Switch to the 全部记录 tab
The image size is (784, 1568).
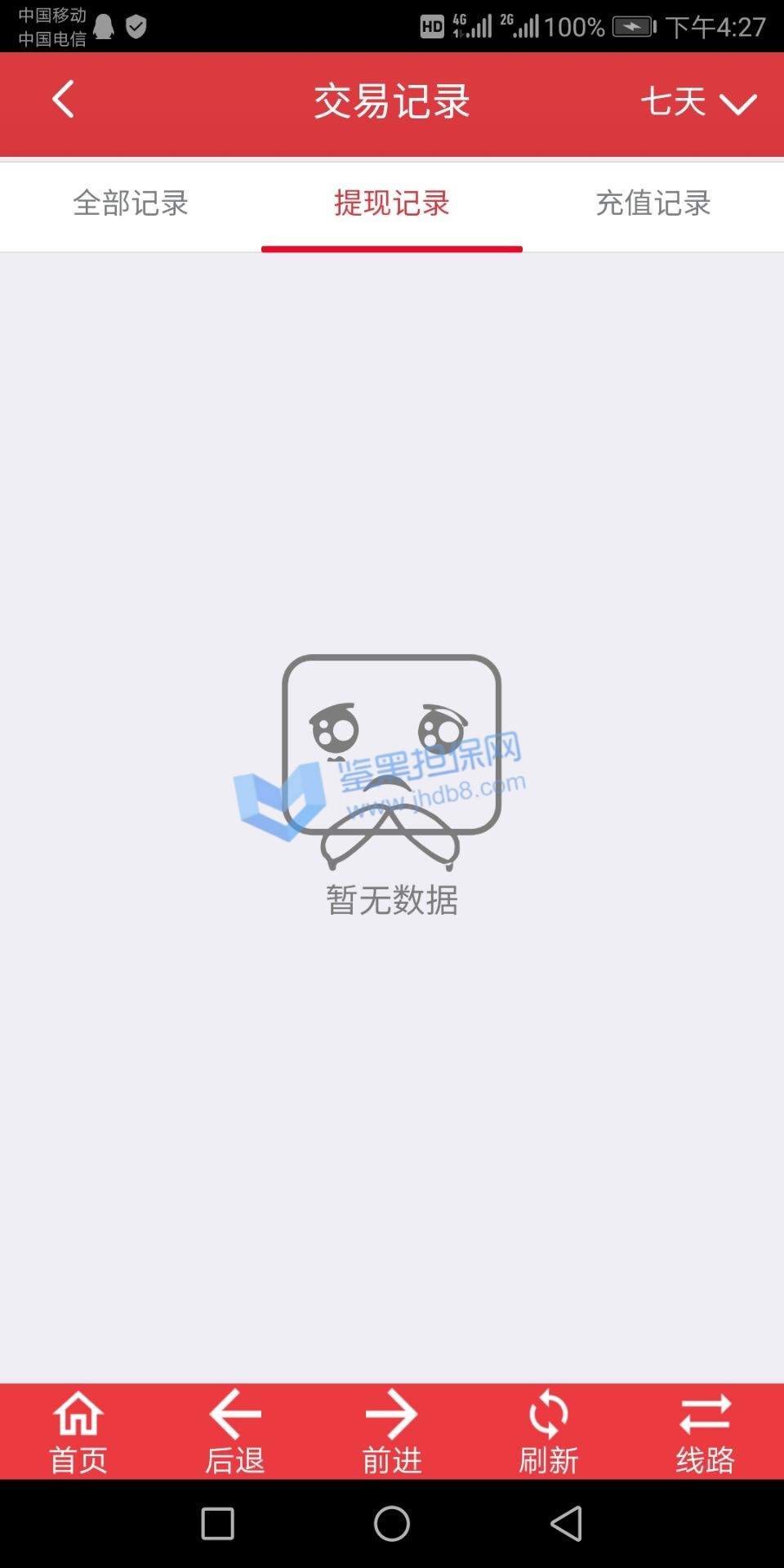pyautogui.click(x=131, y=203)
